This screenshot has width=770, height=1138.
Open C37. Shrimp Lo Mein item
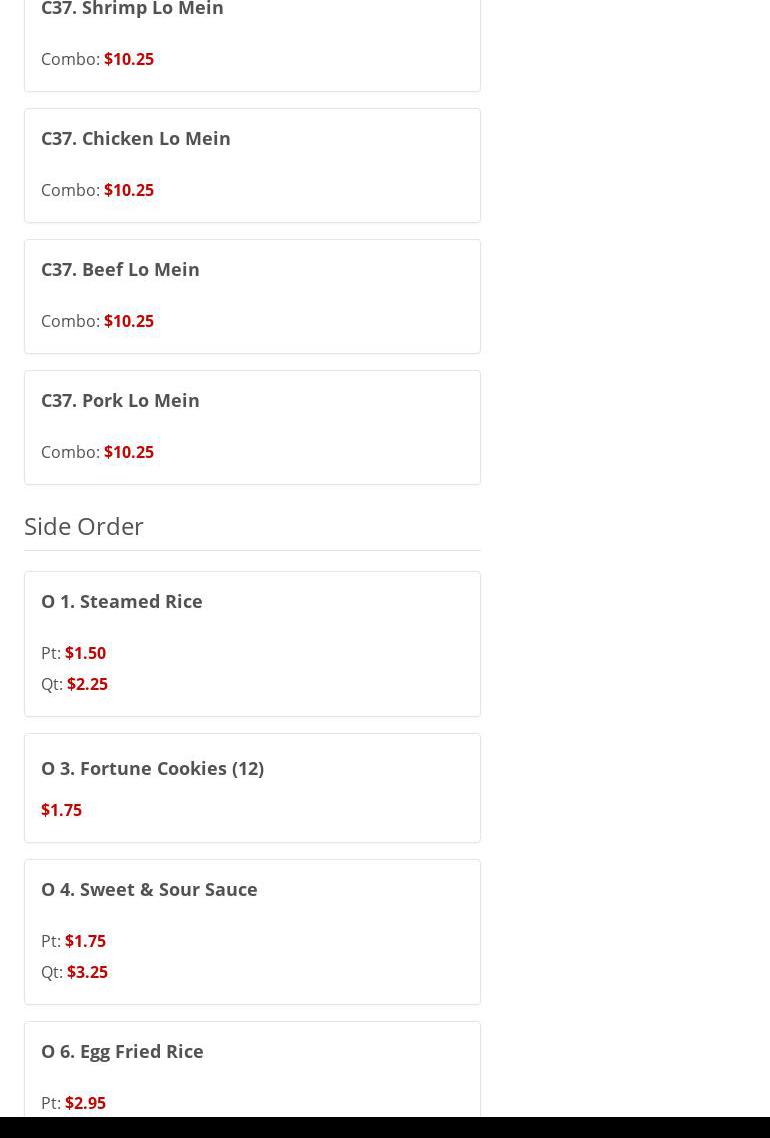click(x=252, y=40)
